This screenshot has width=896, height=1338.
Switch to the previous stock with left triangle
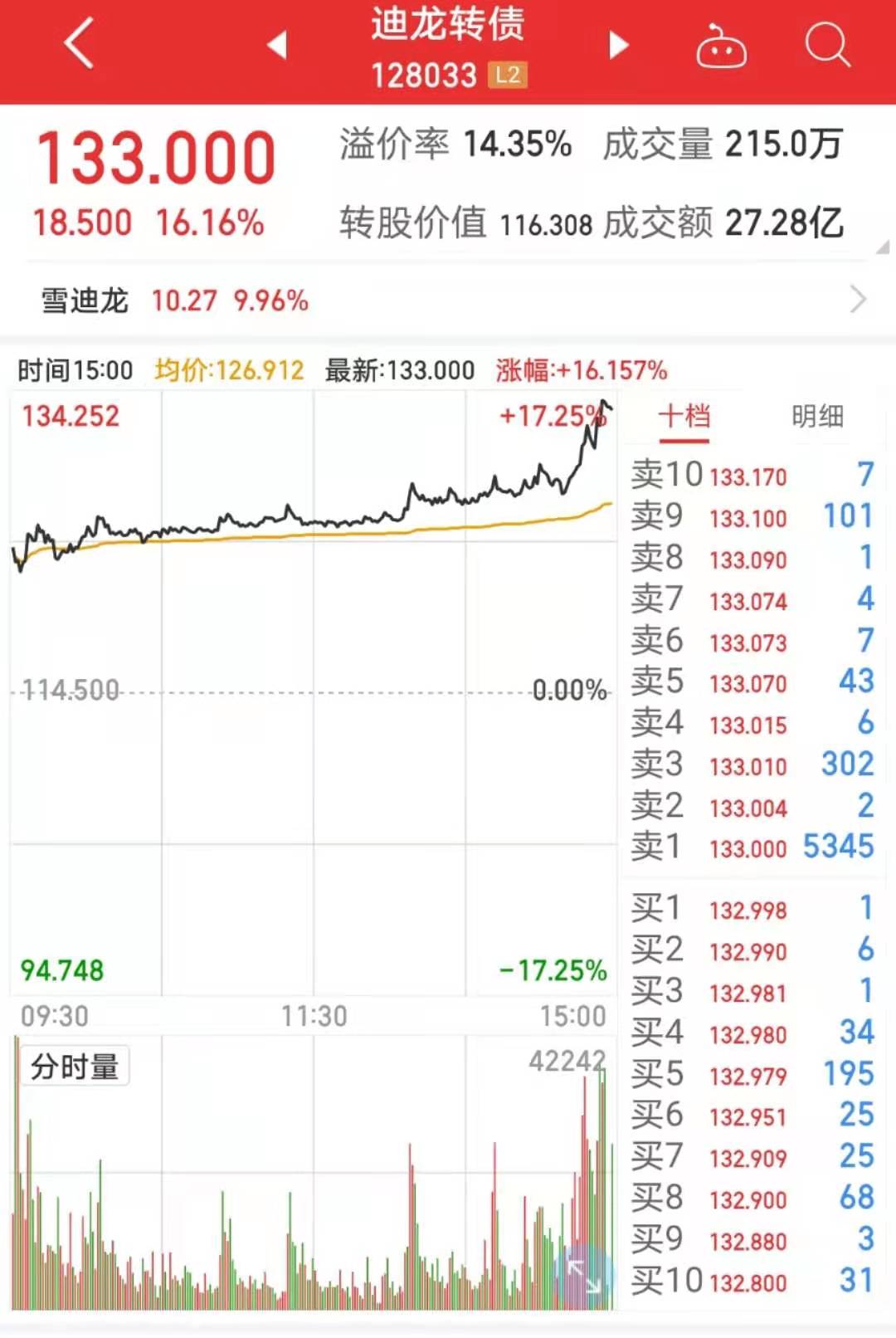pos(277,45)
